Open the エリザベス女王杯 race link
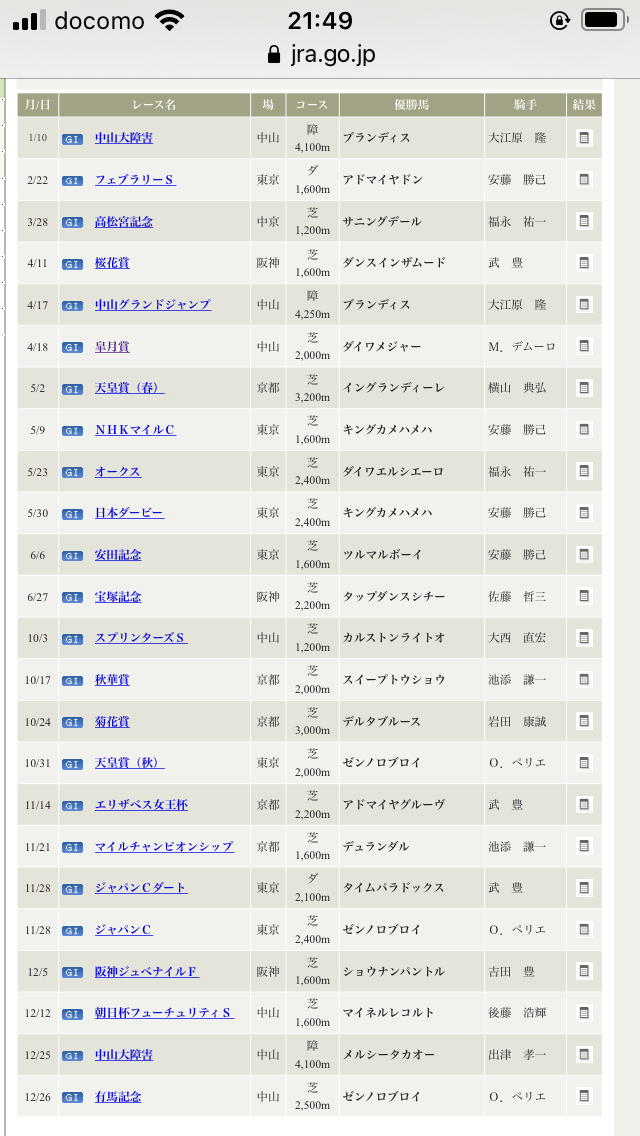 pyautogui.click(x=141, y=805)
